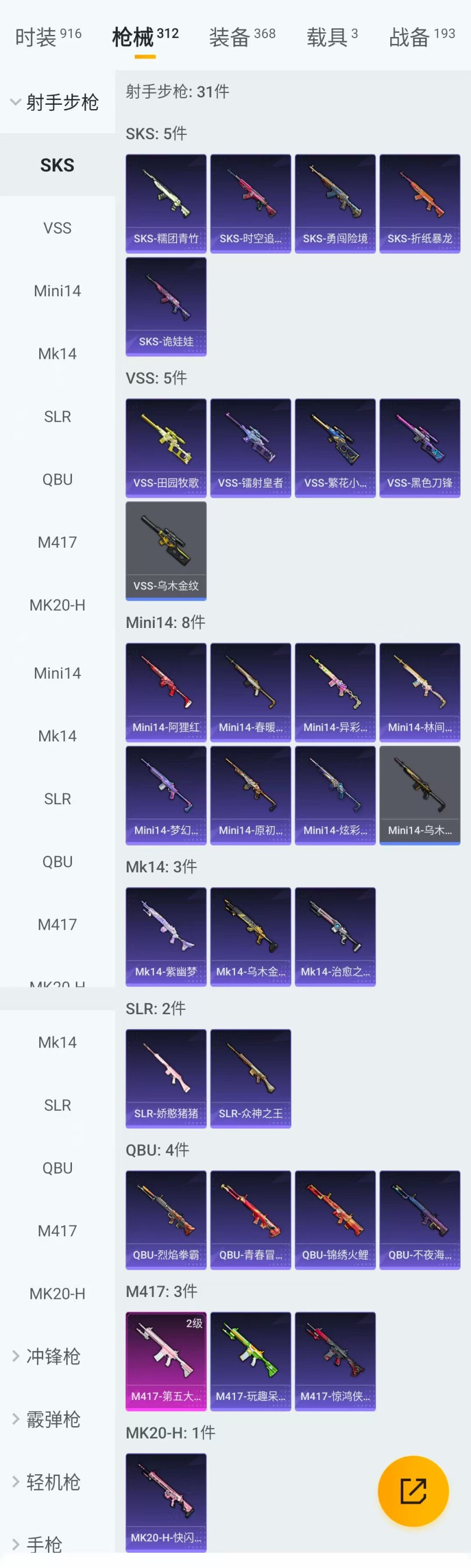View the SLR-娇憨猪猪 skin
Viewport: 471px width, 1568px height.
pyautogui.click(x=166, y=1079)
